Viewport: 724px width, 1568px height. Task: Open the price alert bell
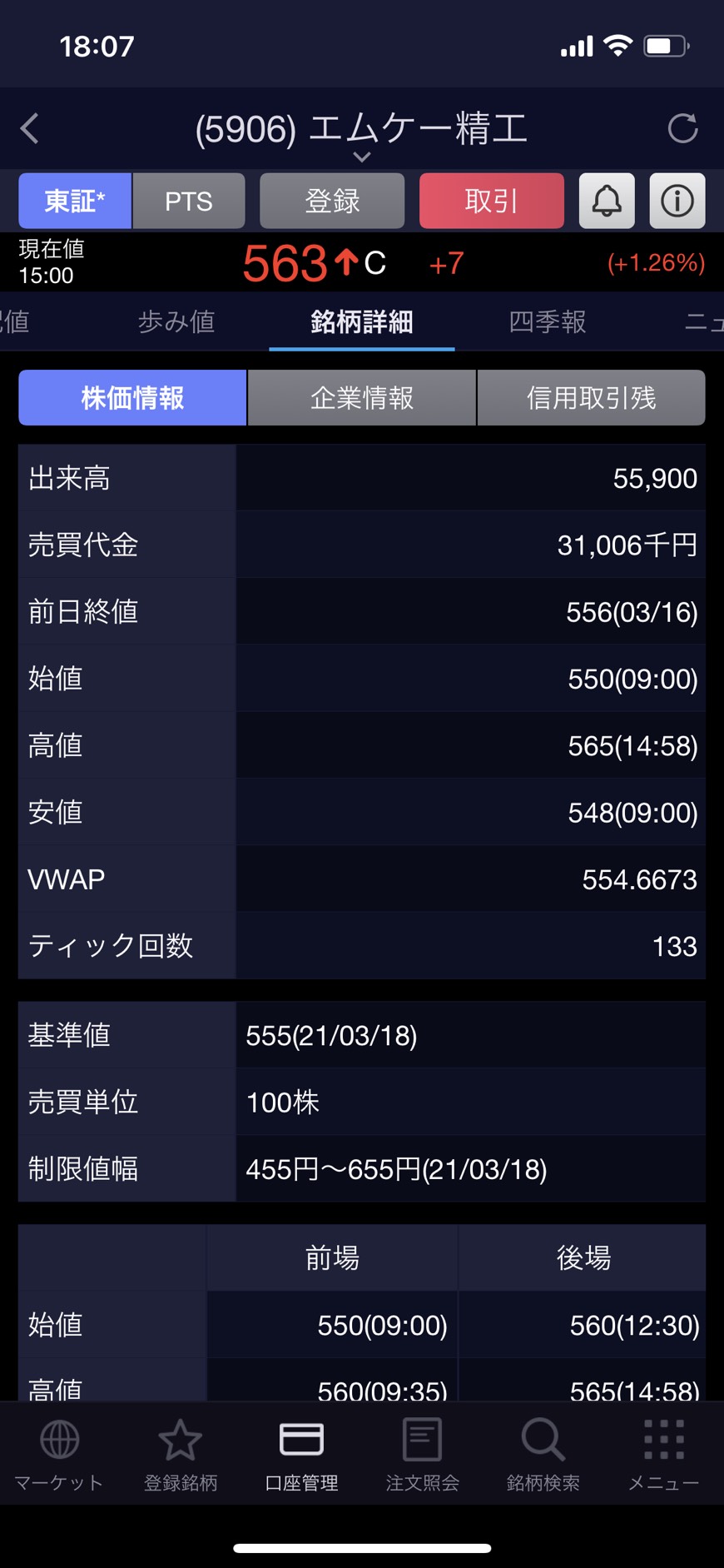(607, 201)
